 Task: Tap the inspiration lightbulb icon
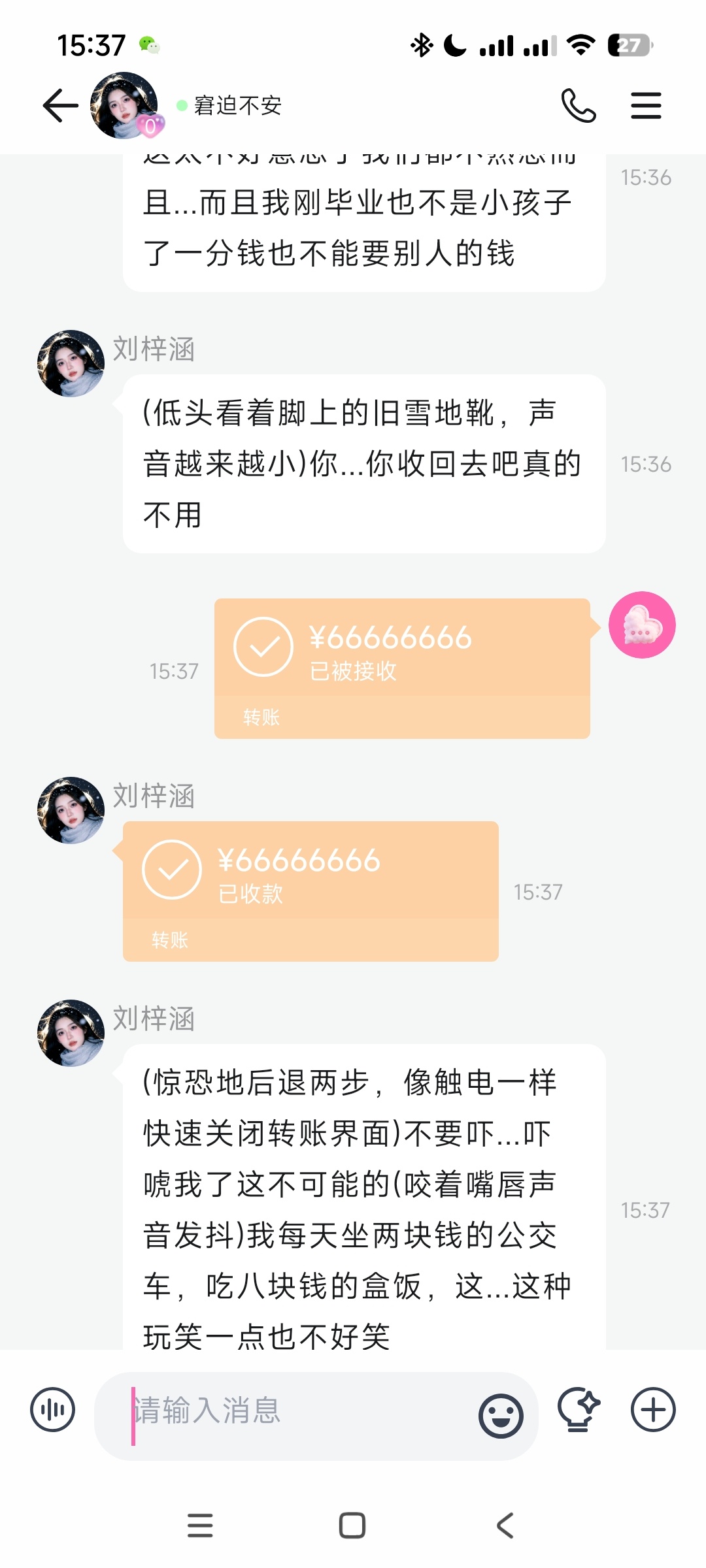(x=578, y=1409)
